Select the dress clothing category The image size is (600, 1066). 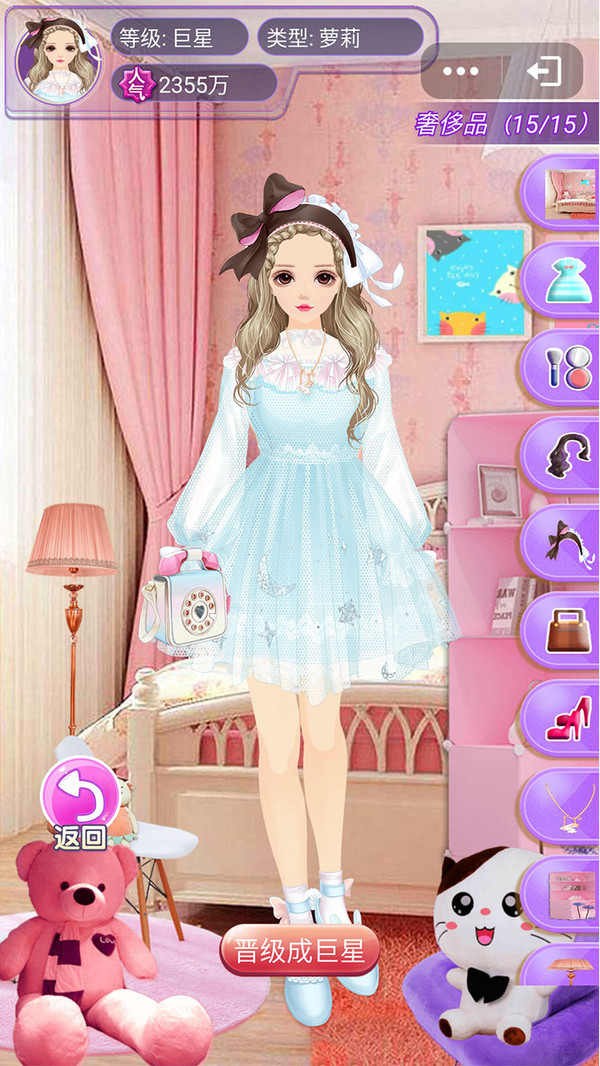pos(569,282)
